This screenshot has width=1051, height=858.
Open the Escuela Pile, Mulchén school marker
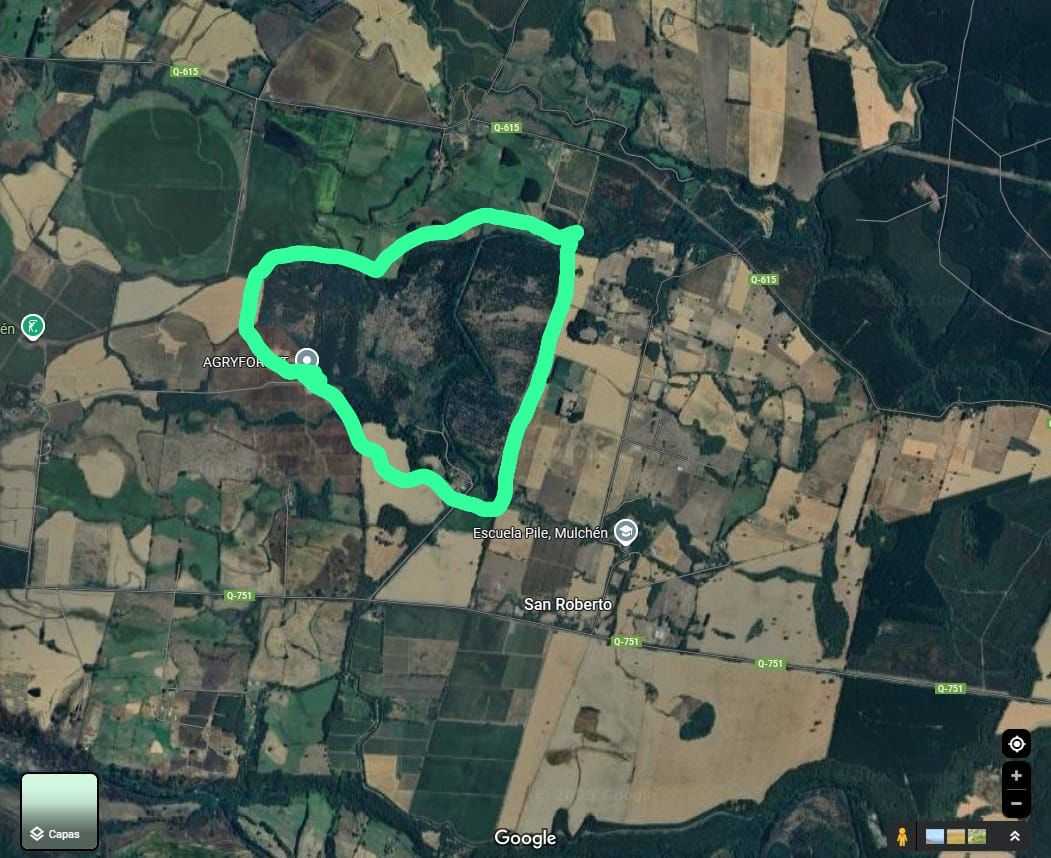click(626, 531)
